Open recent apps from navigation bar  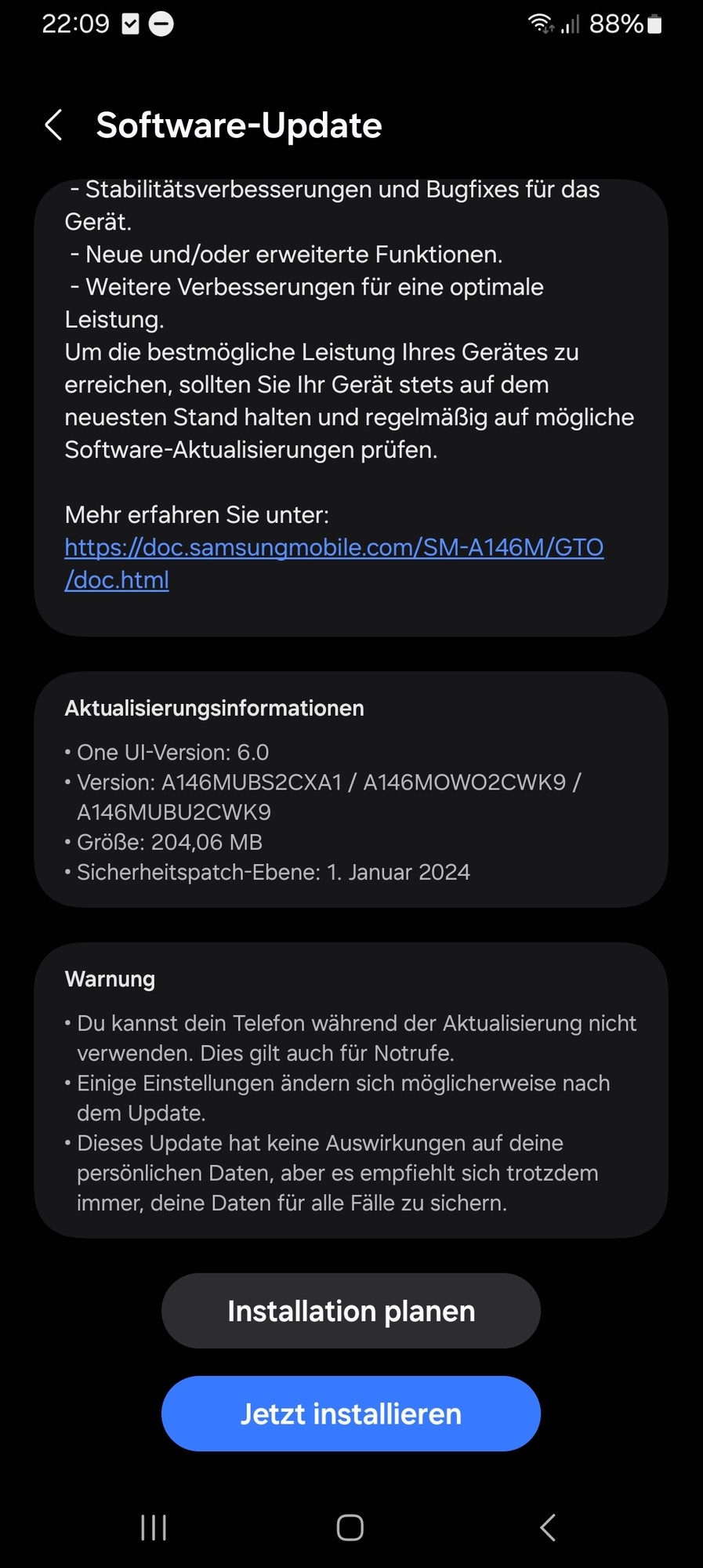pyautogui.click(x=154, y=1527)
